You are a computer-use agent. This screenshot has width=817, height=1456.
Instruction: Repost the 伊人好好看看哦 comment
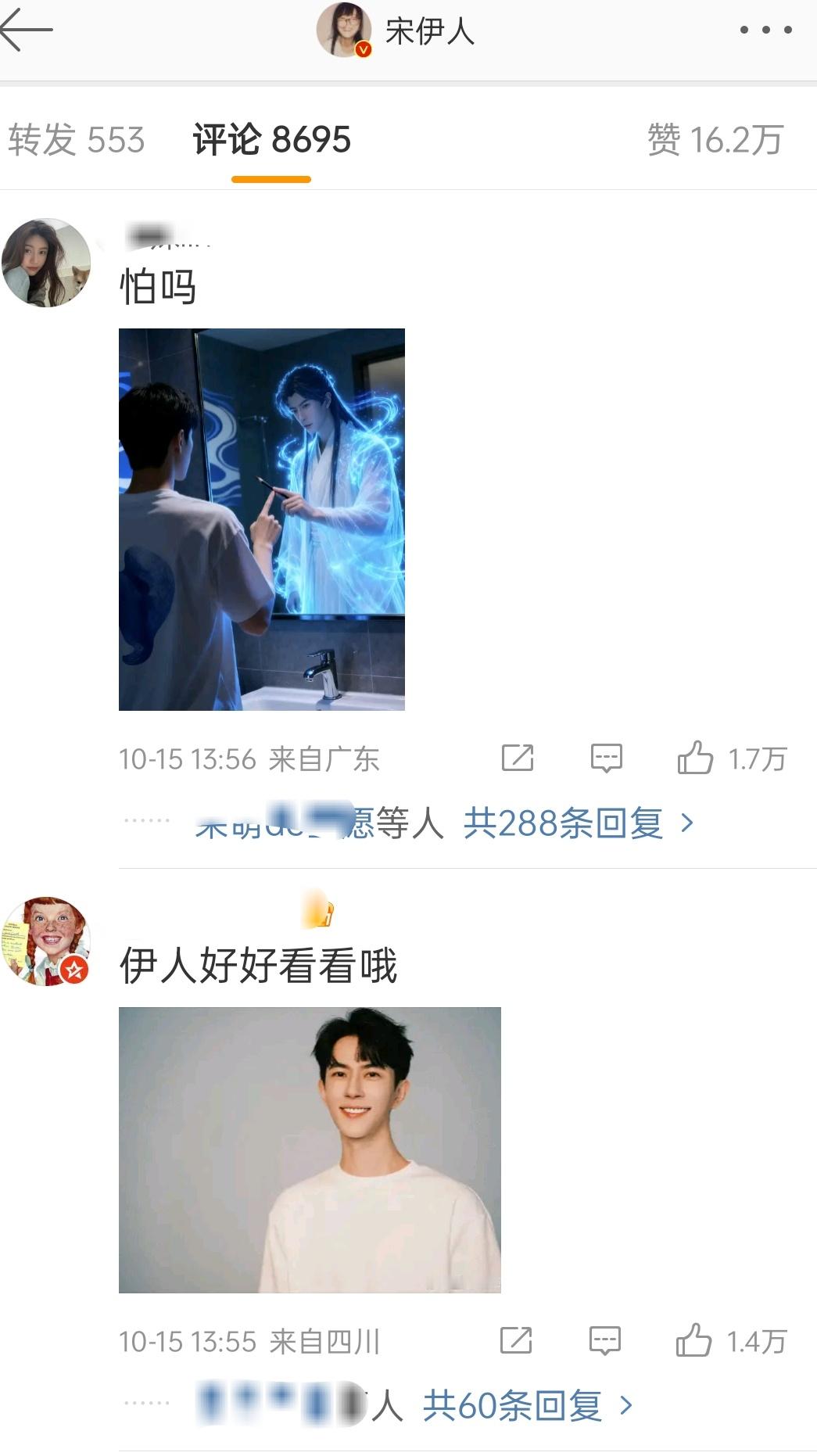pos(516,1340)
